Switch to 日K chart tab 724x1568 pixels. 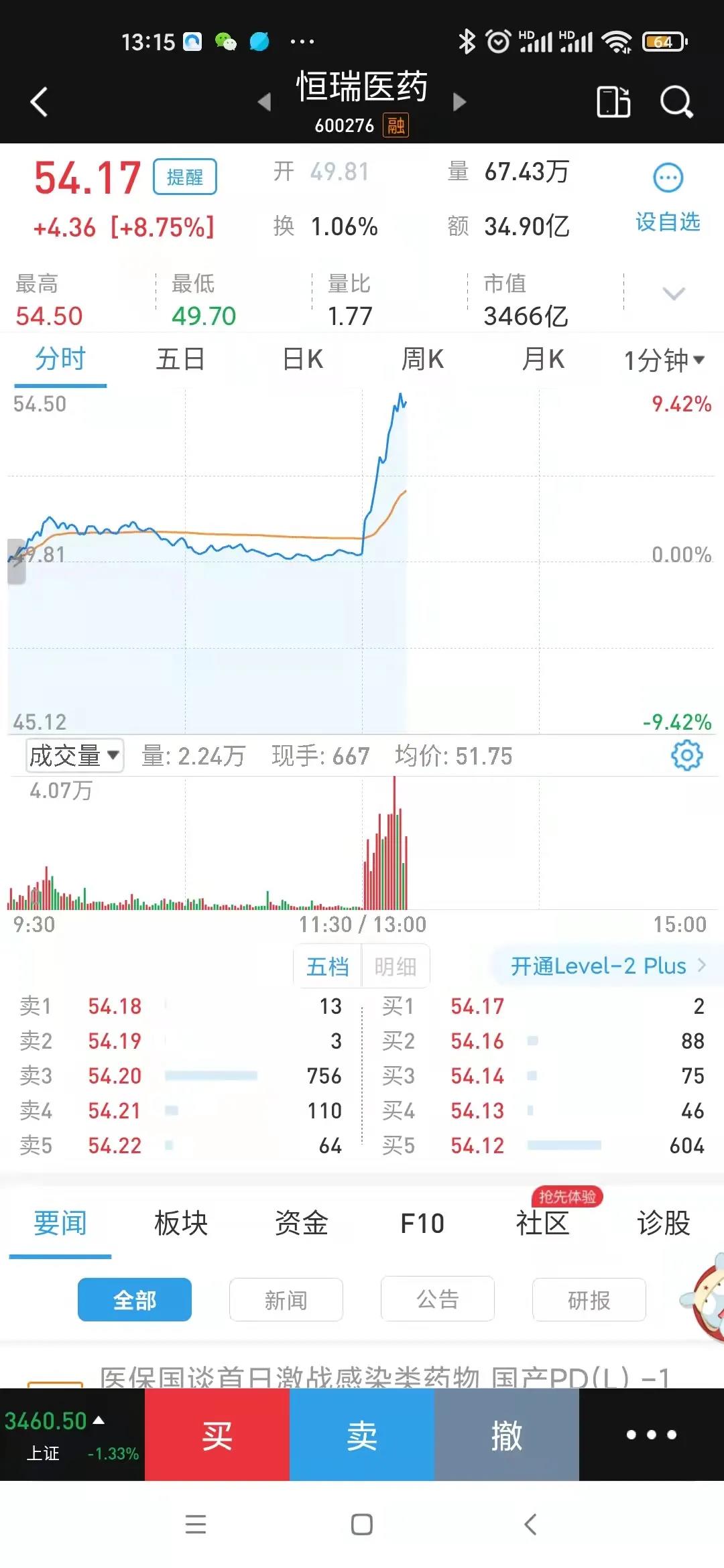[x=302, y=360]
